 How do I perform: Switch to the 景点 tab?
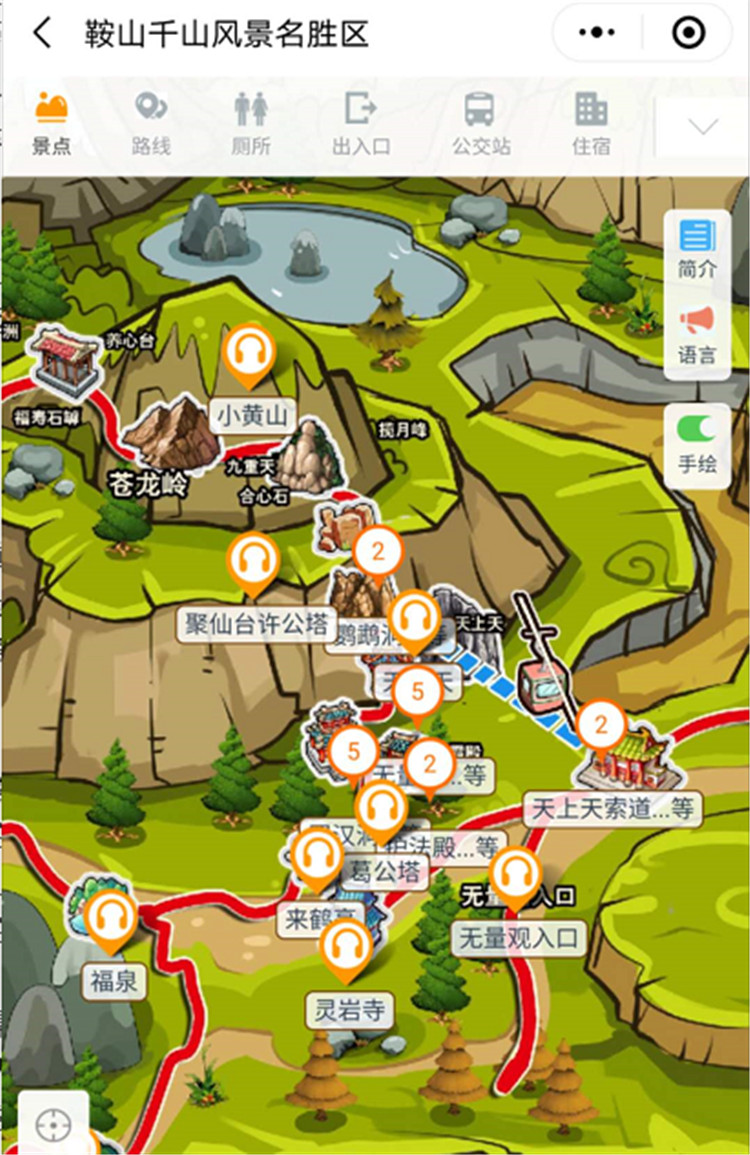[x=51, y=123]
